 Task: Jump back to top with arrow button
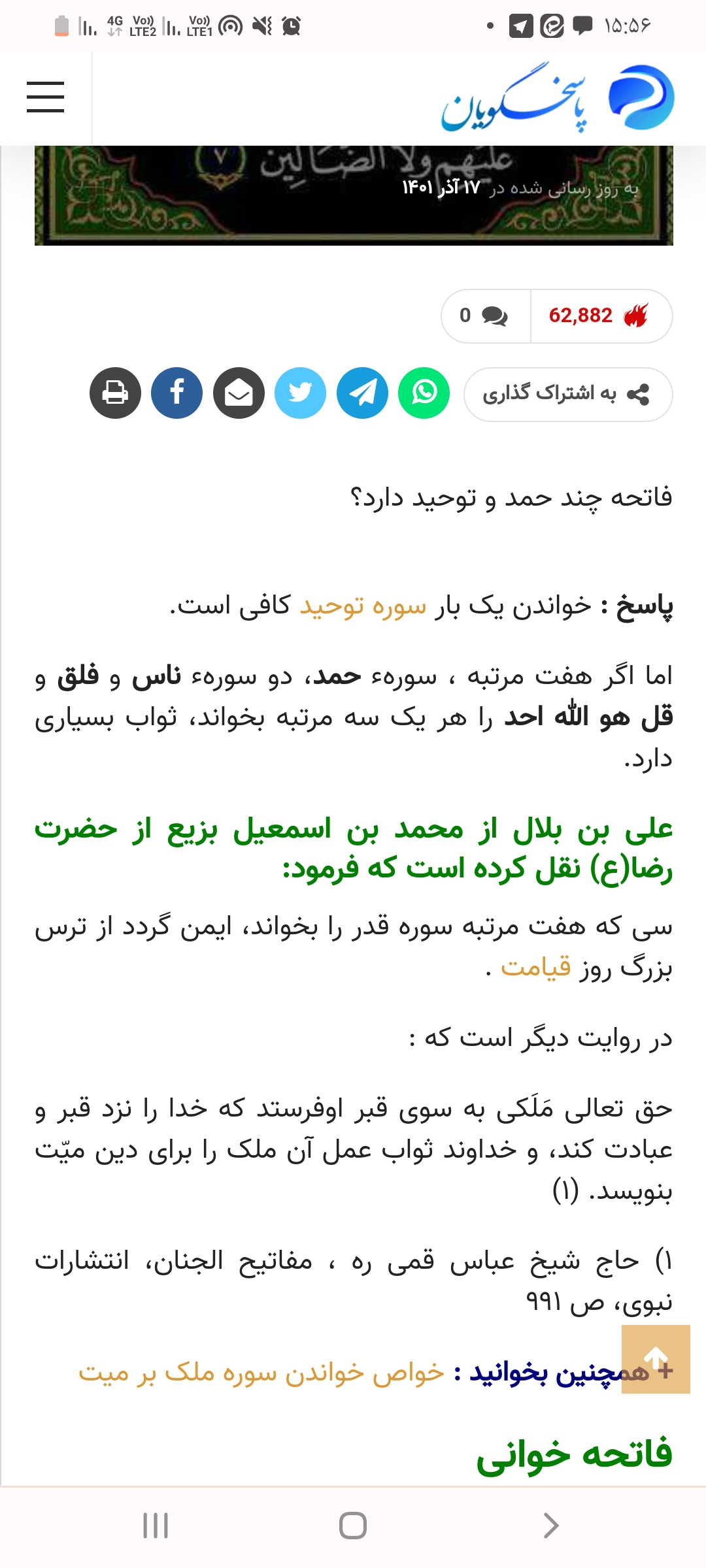tap(656, 1359)
